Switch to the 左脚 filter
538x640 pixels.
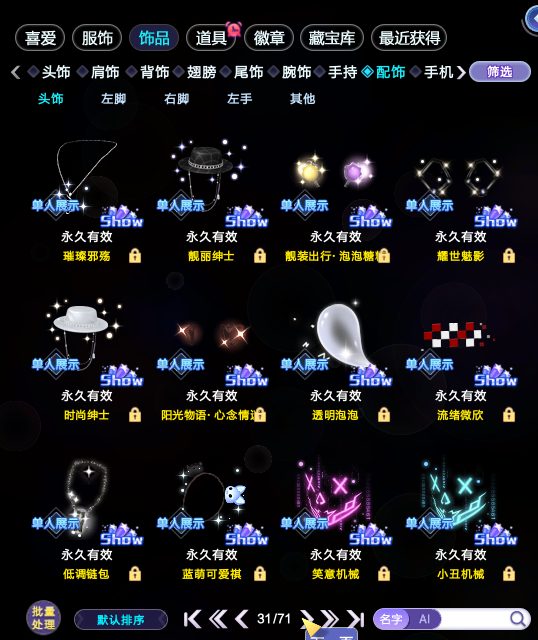pos(113,98)
